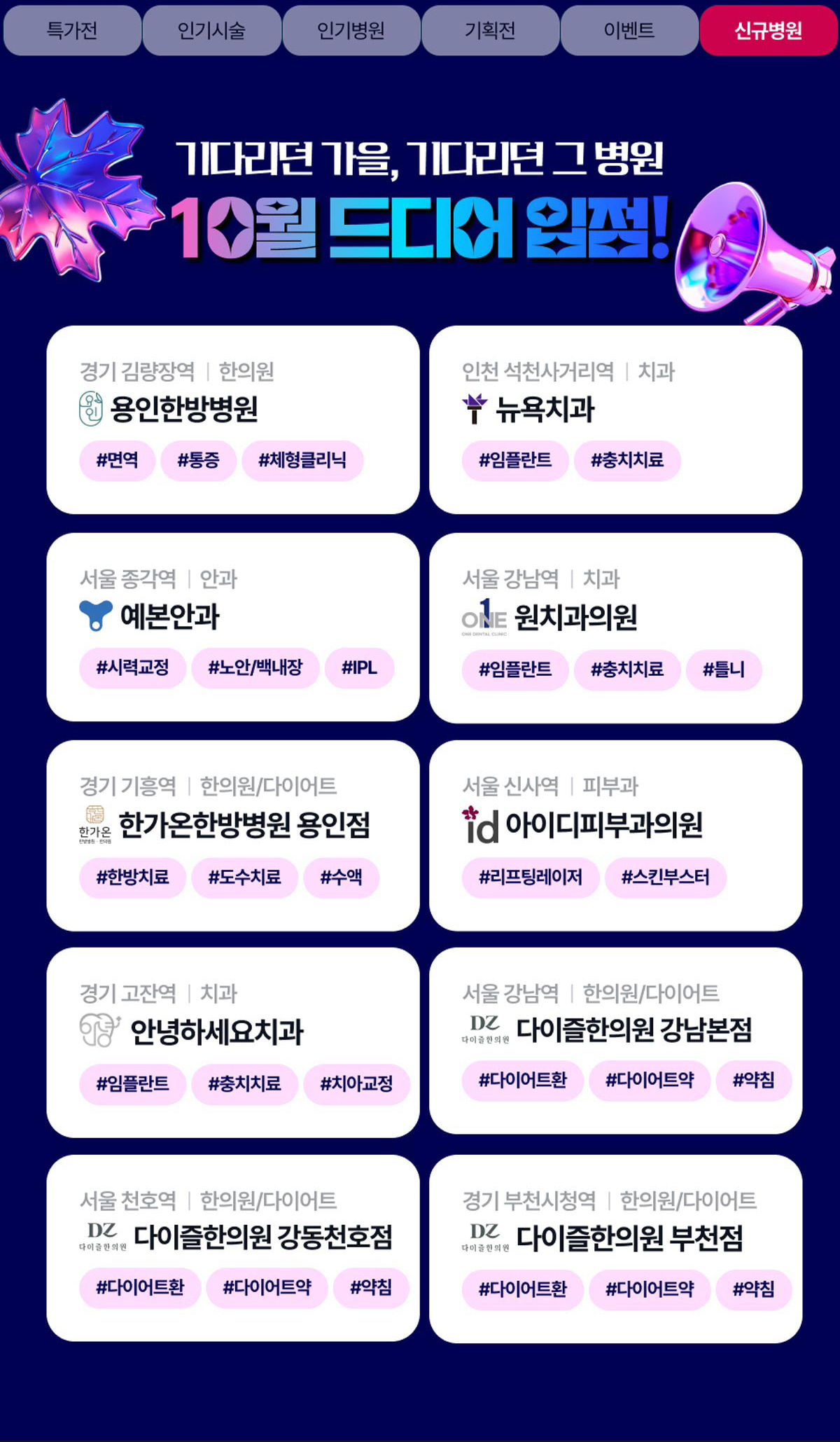Open the 아이디피부과의원 card
This screenshot has height=1442, width=840.
click(615, 836)
